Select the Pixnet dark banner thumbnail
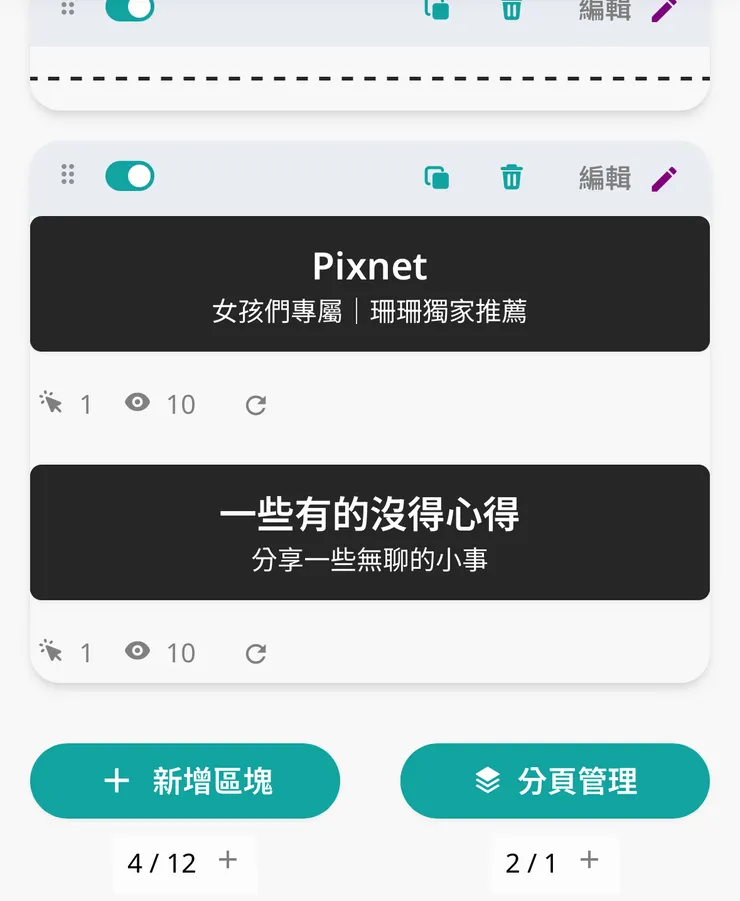 coord(370,284)
